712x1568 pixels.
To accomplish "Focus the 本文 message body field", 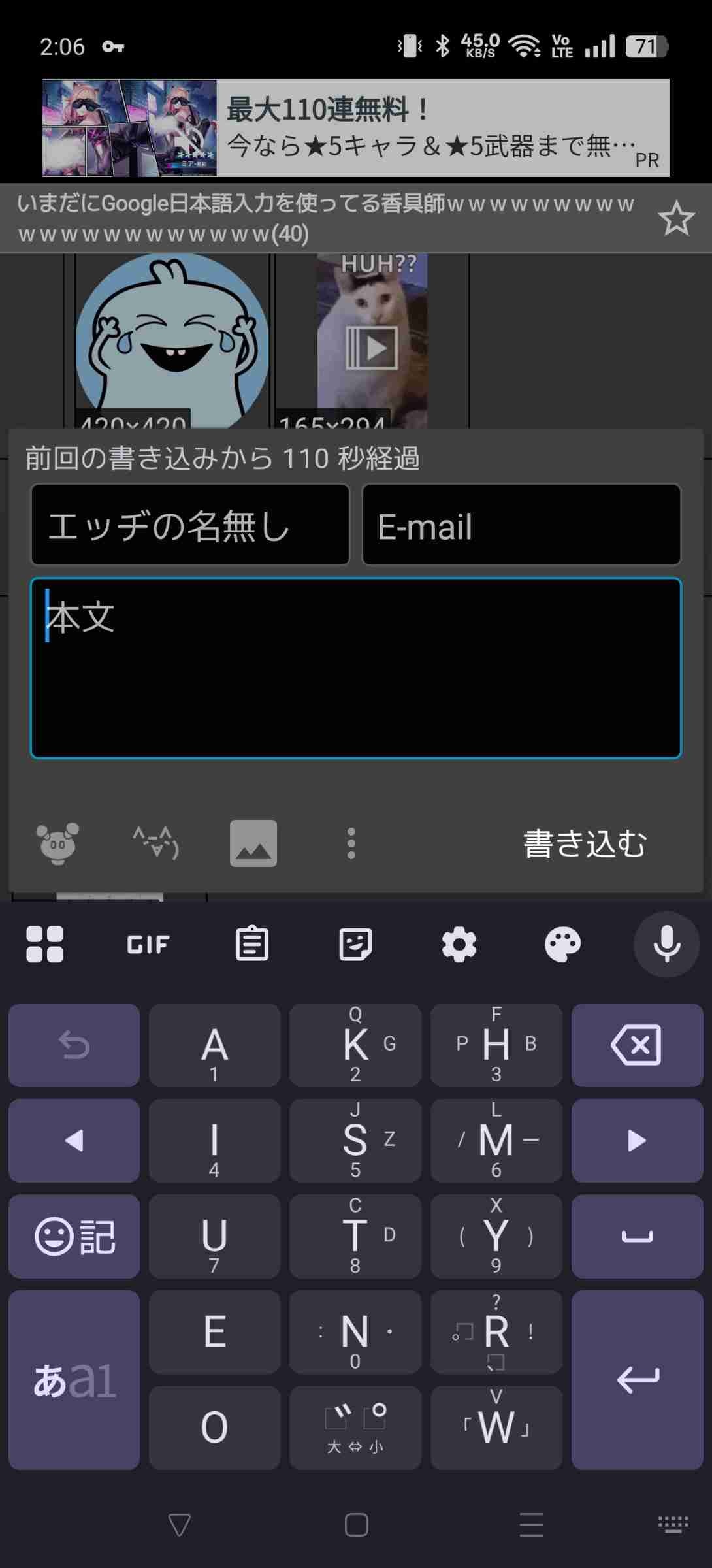I will [356, 668].
